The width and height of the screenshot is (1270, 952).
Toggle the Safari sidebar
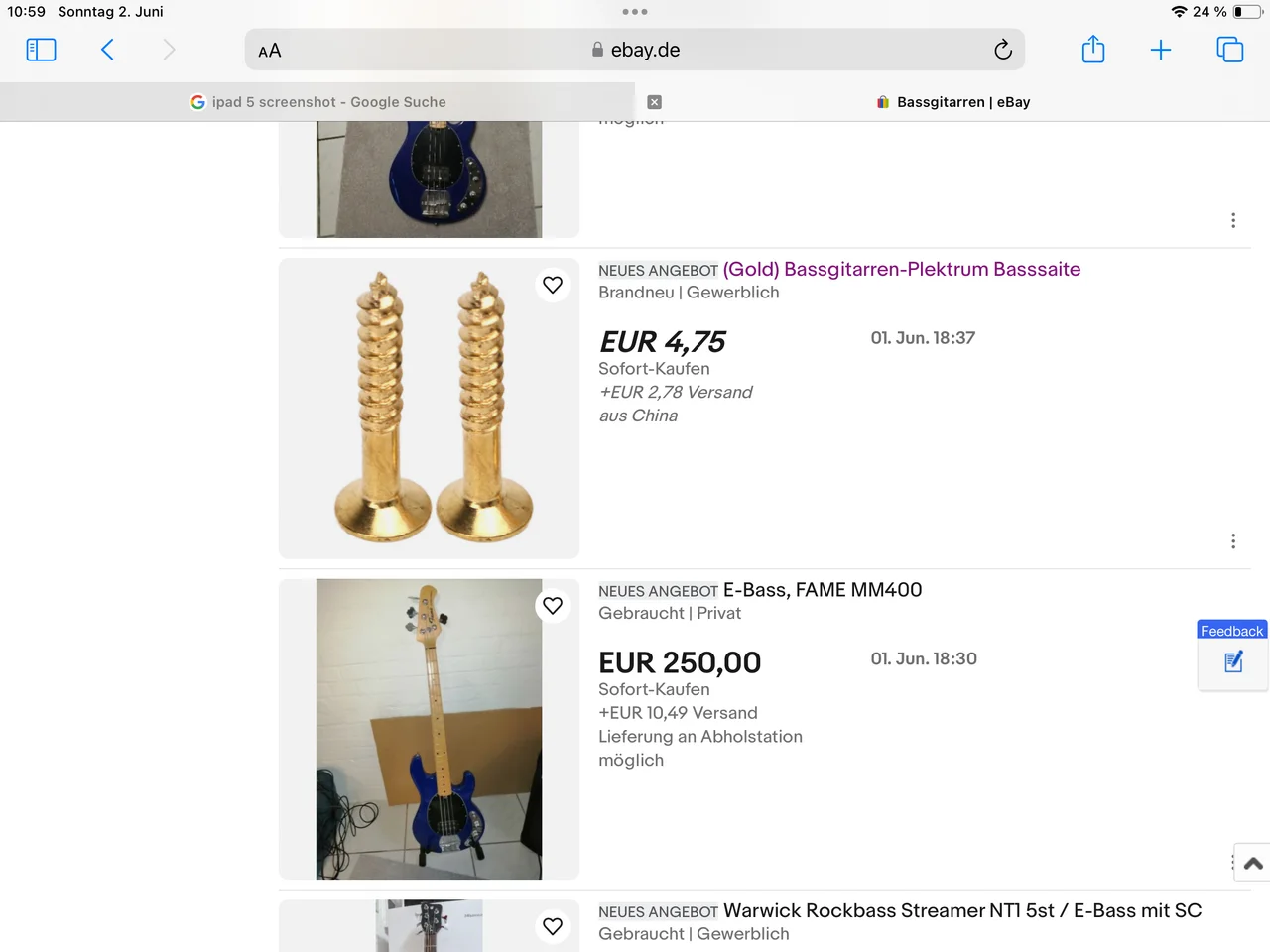tap(41, 50)
